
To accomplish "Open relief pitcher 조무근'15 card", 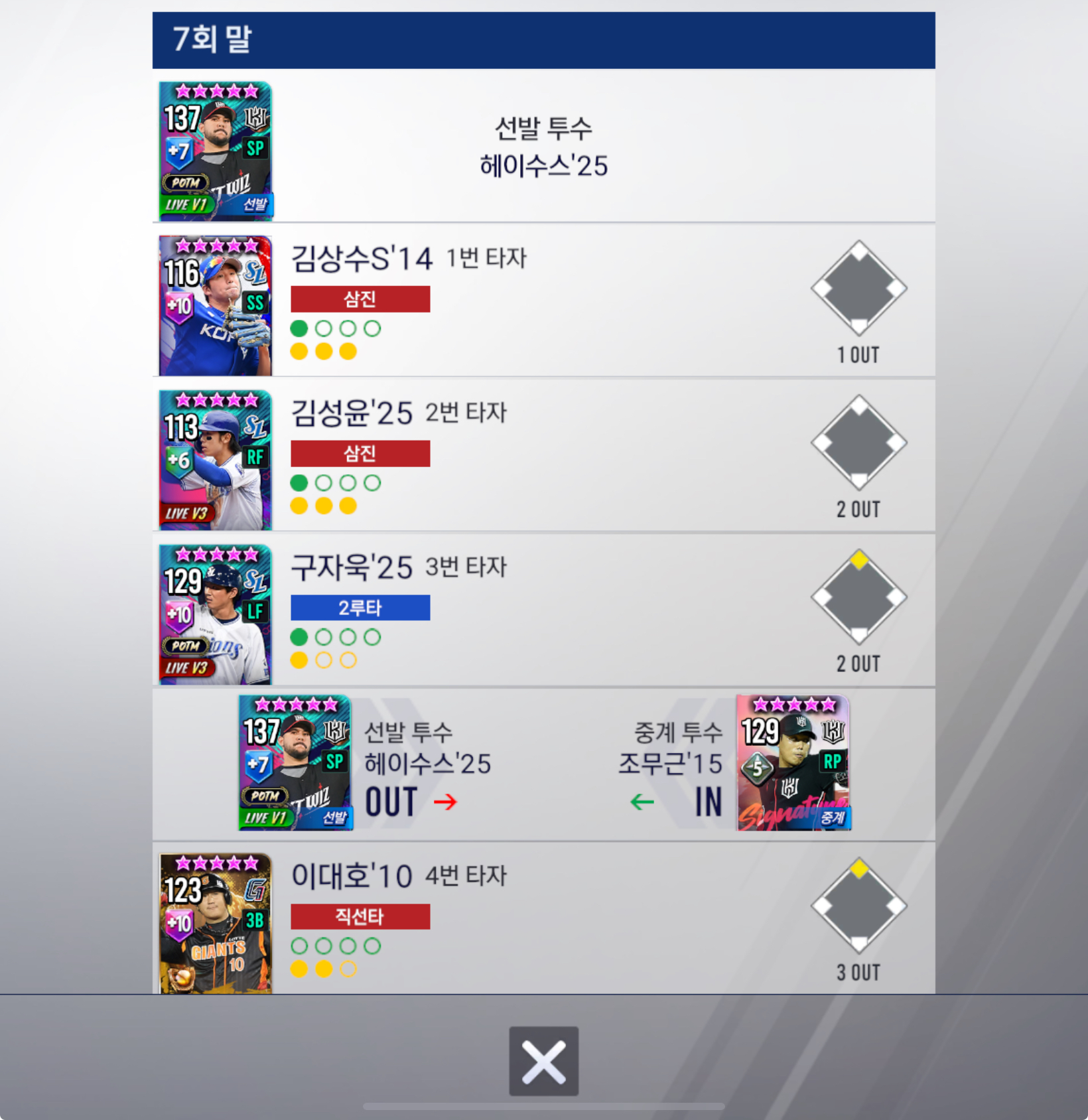I will pyautogui.click(x=793, y=763).
